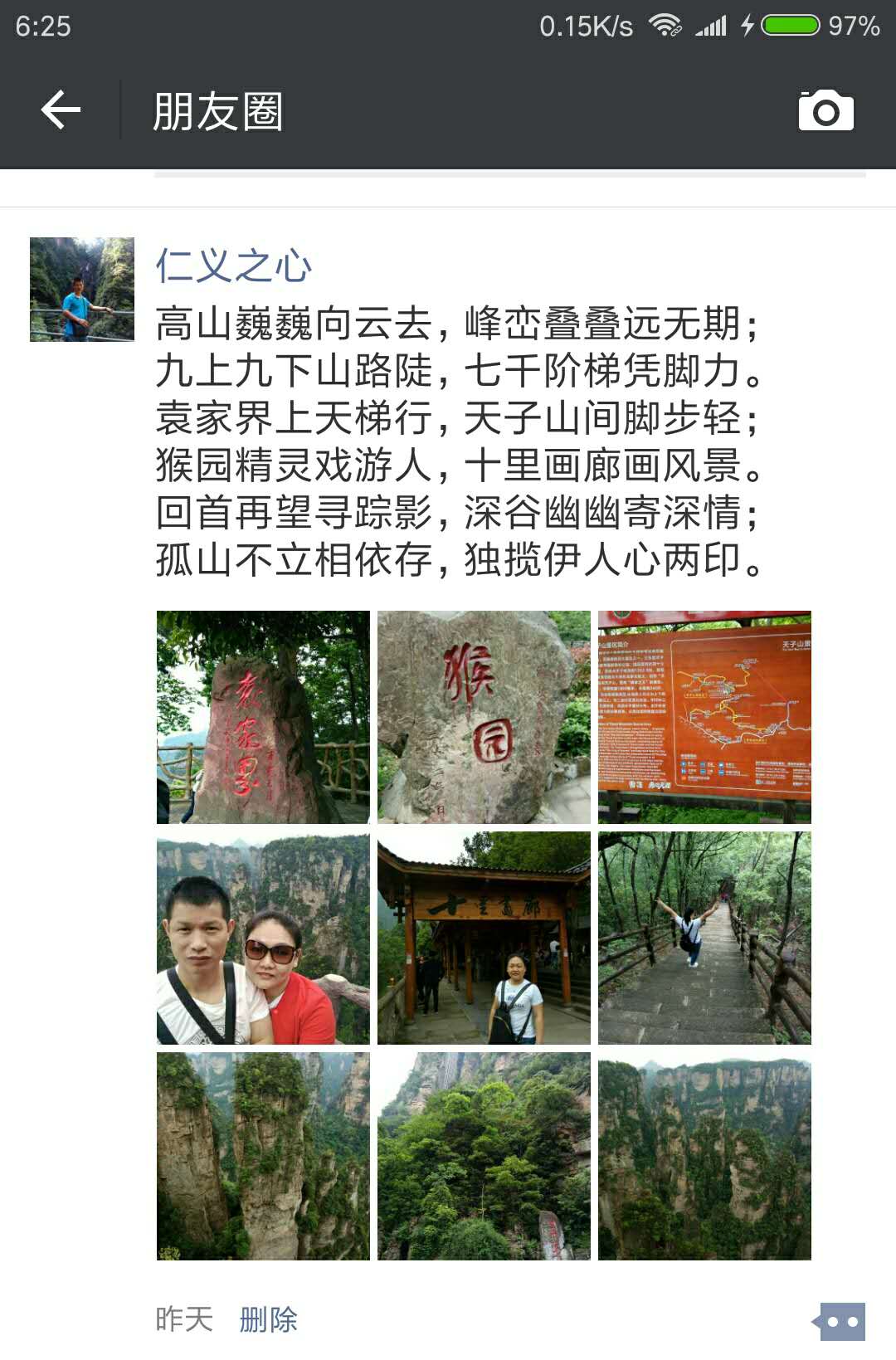Screen dimensions: 896x1360
Task: Open the couple selfie photo
Action: point(263,938)
